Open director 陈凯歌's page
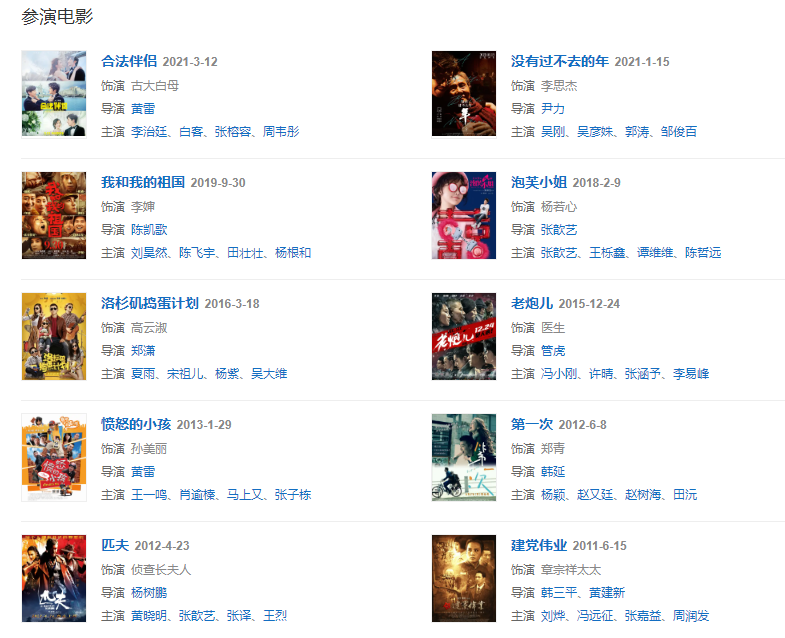This screenshot has width=785, height=638. click(149, 229)
